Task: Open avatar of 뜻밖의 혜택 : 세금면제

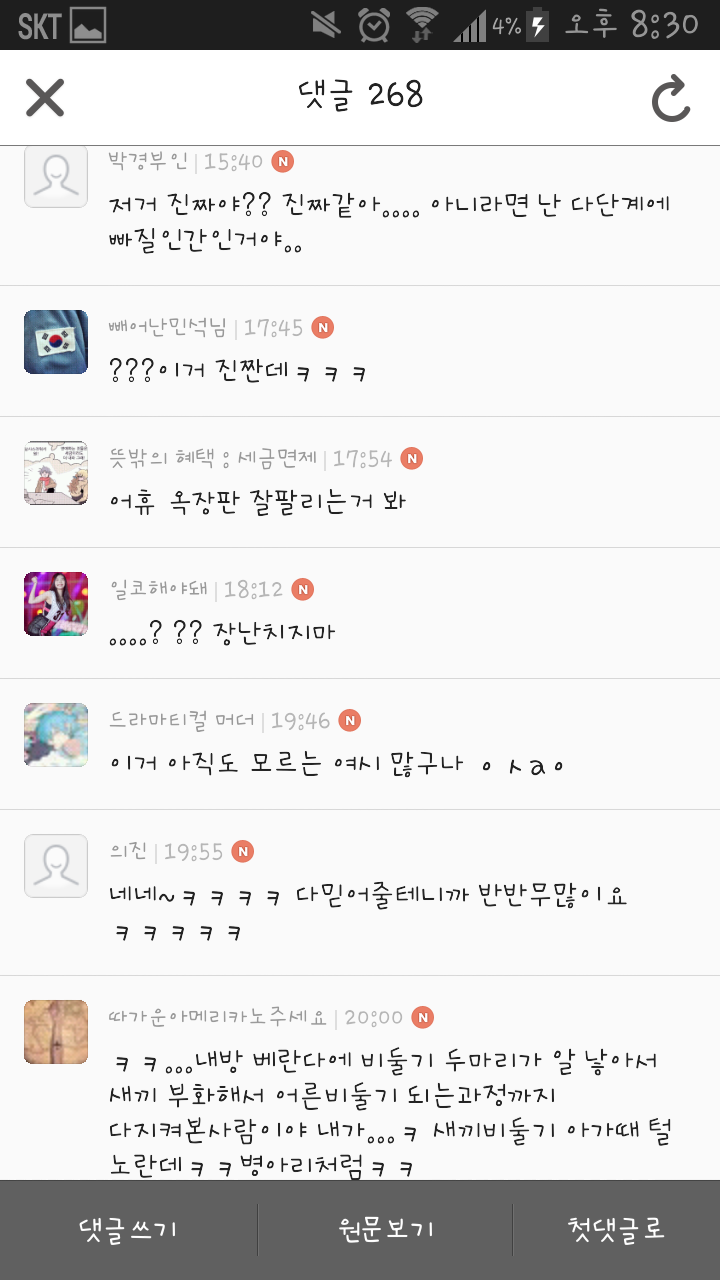Action: [56, 473]
